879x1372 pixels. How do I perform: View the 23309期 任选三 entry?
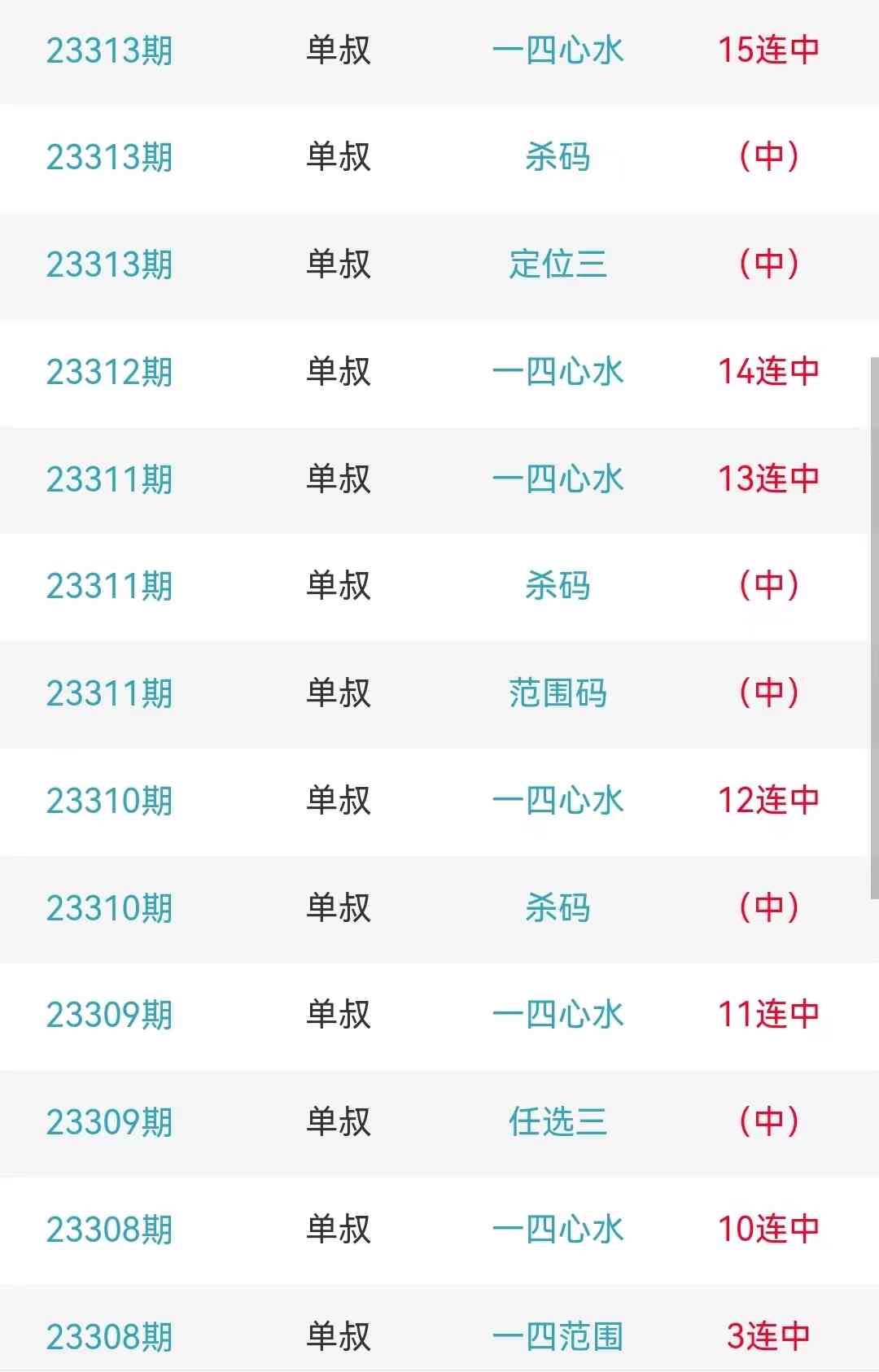[558, 1122]
